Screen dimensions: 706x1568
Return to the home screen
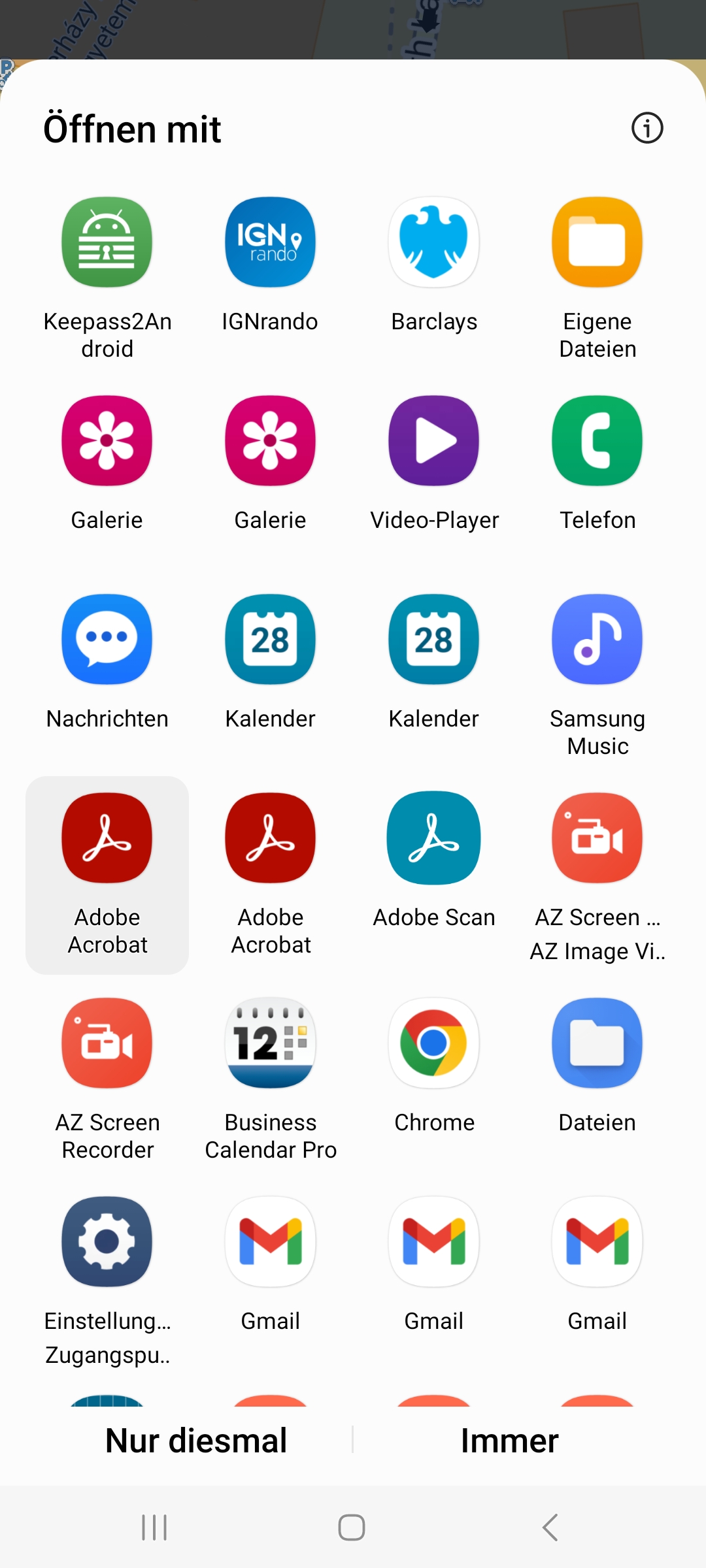pos(352,1527)
